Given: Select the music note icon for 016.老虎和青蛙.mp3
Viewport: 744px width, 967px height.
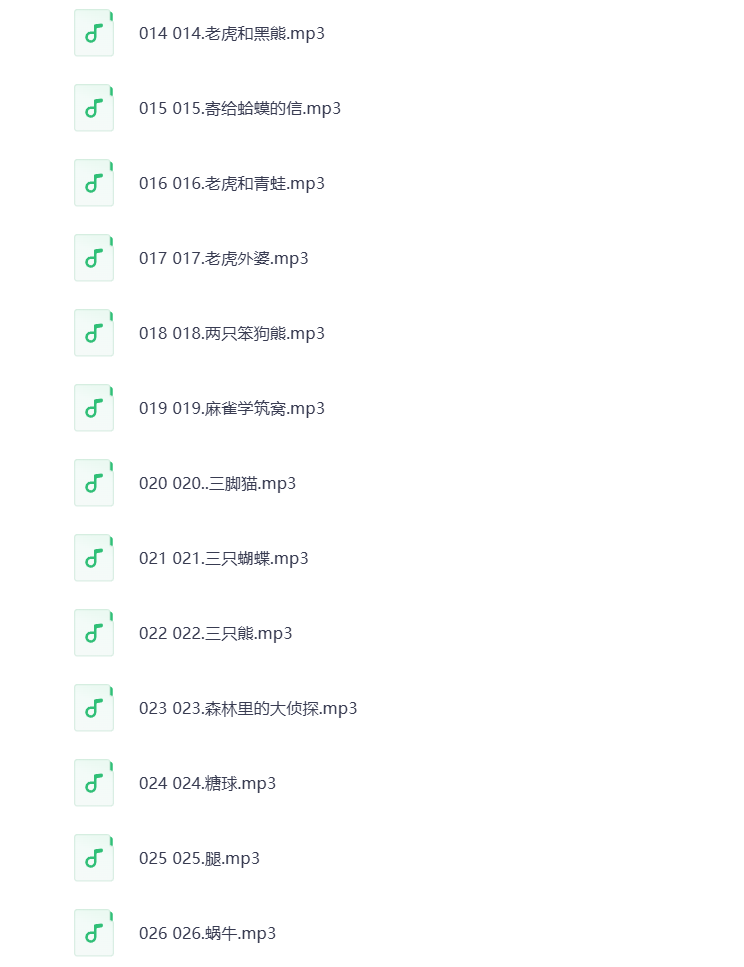Looking at the screenshot, I should pos(93,182).
